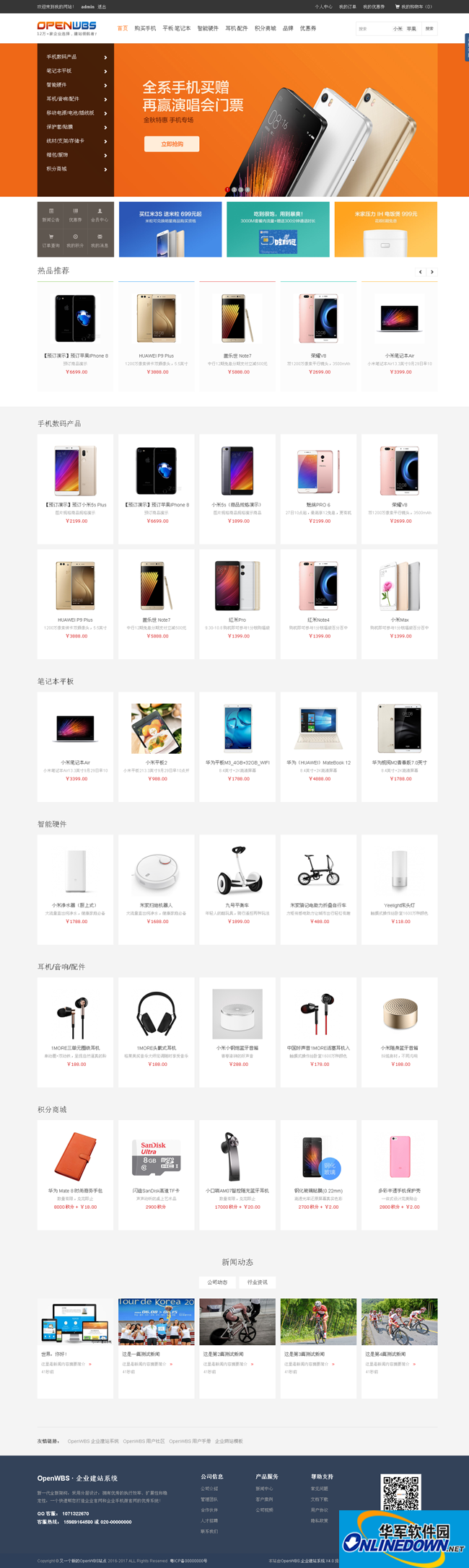The height and width of the screenshot is (1568, 469).
Task: Open the 红米3S 699元起 promo banner
Action: click(170, 229)
